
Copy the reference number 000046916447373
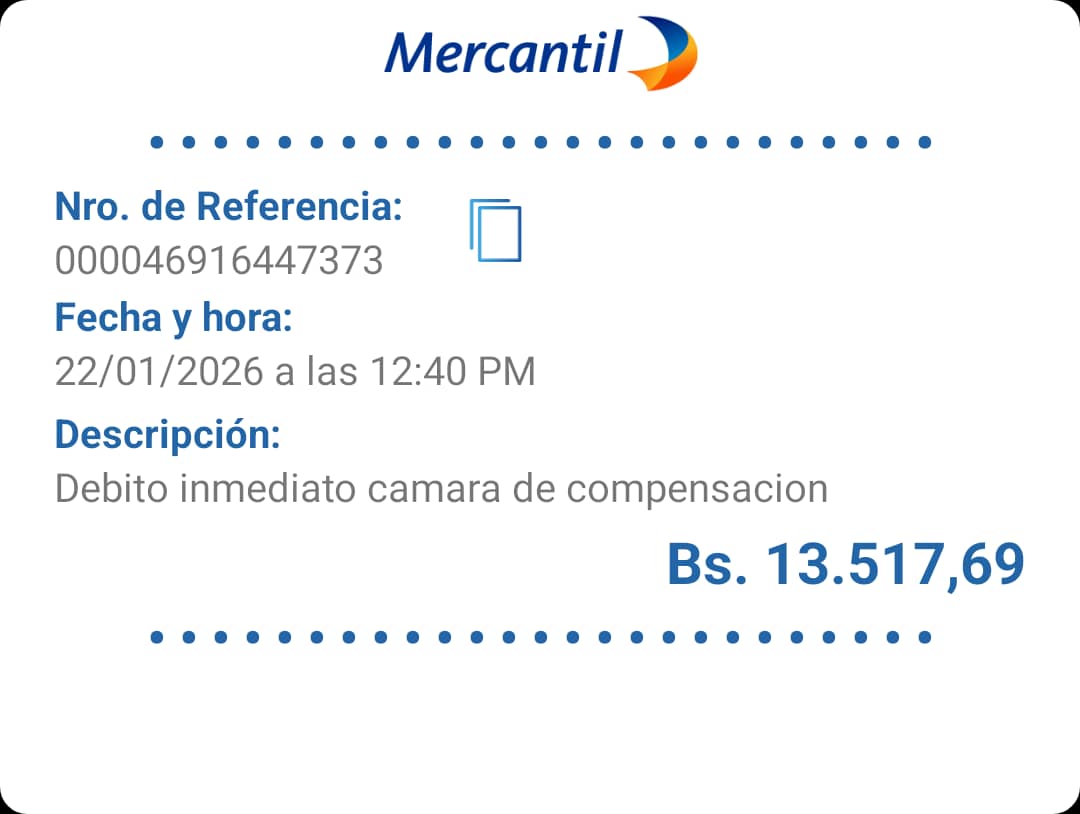pos(496,231)
